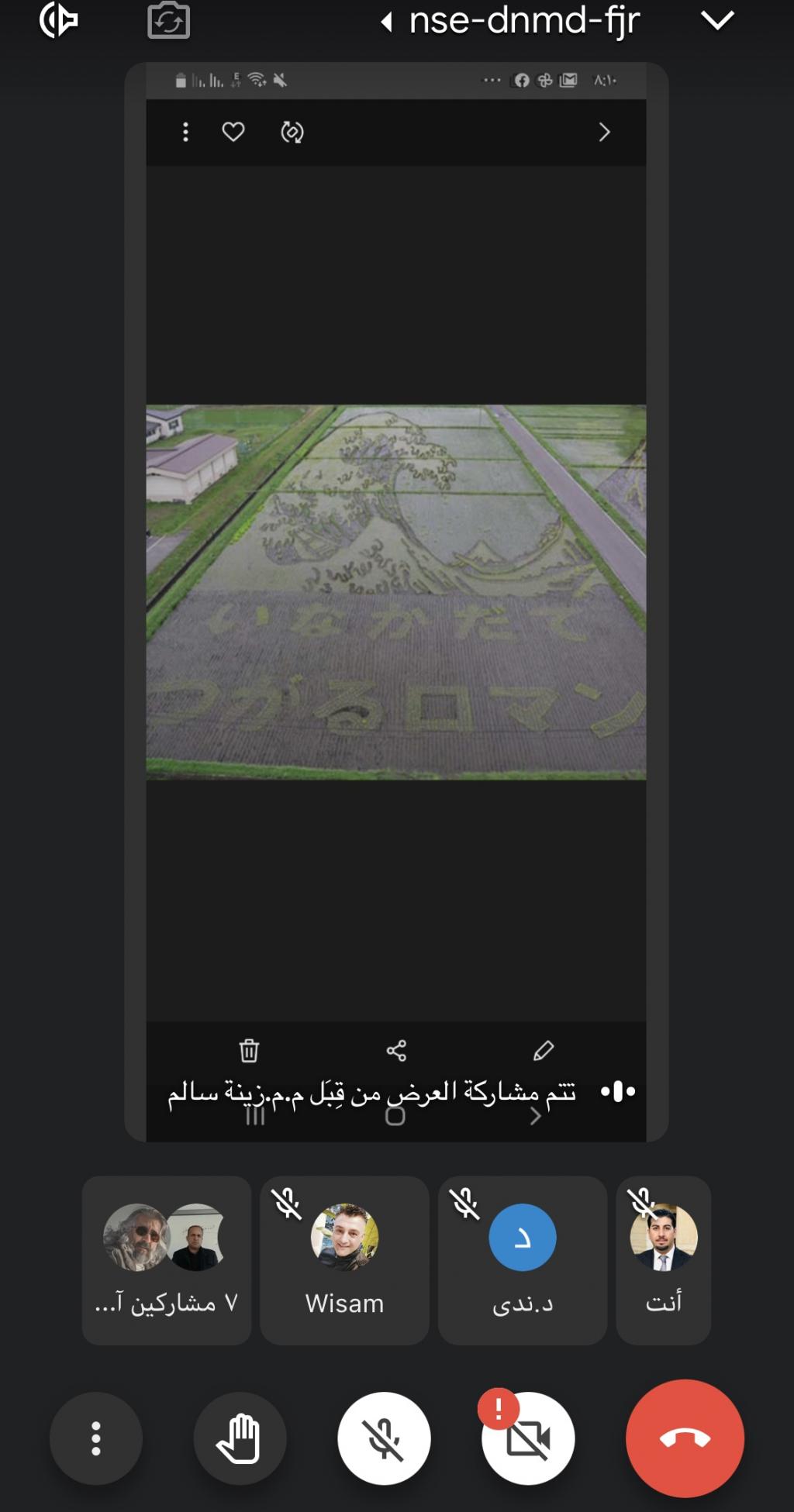Tap your own tile labeled أنت
The image size is (794, 1512).
click(663, 1260)
